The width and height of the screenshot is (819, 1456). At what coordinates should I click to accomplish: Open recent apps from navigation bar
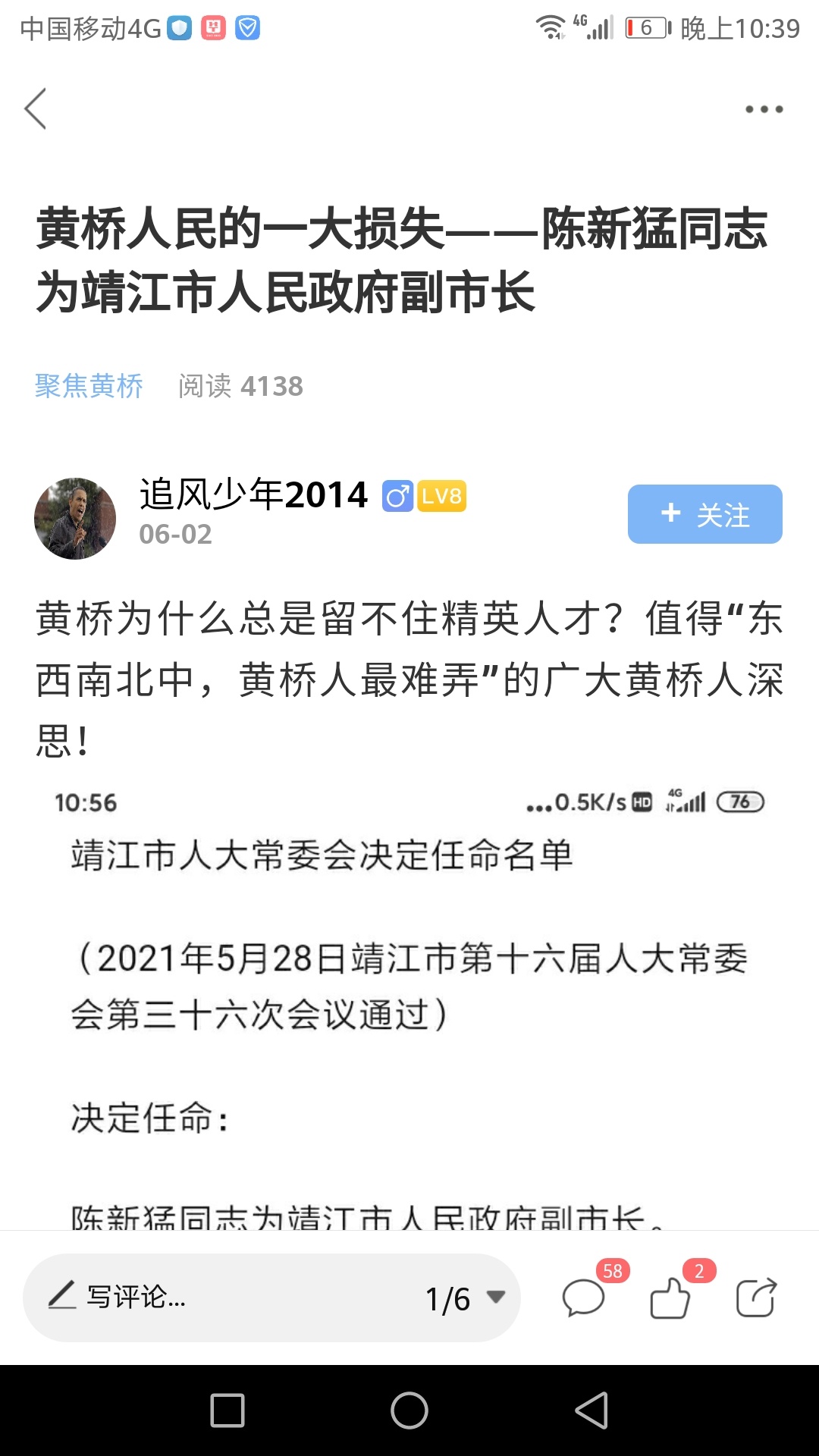(227, 1411)
